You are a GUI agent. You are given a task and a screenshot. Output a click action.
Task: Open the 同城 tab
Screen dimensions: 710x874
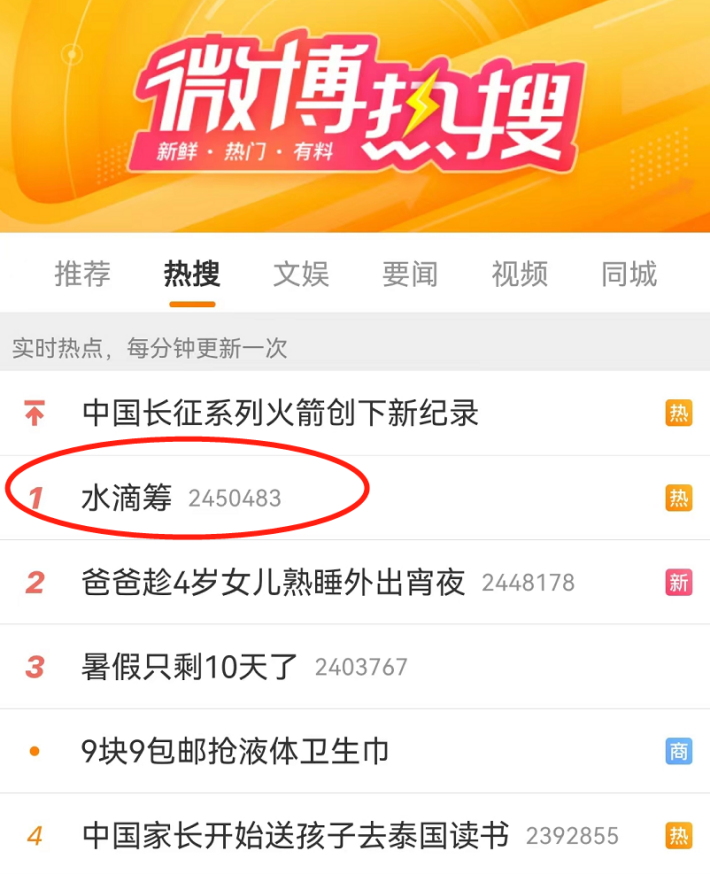pos(629,273)
